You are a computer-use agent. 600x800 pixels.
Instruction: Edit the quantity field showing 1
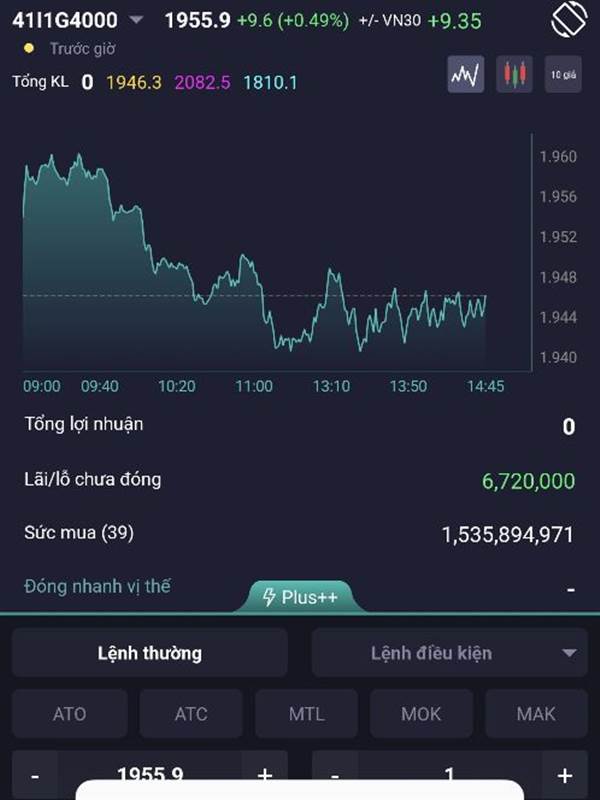coord(450,773)
